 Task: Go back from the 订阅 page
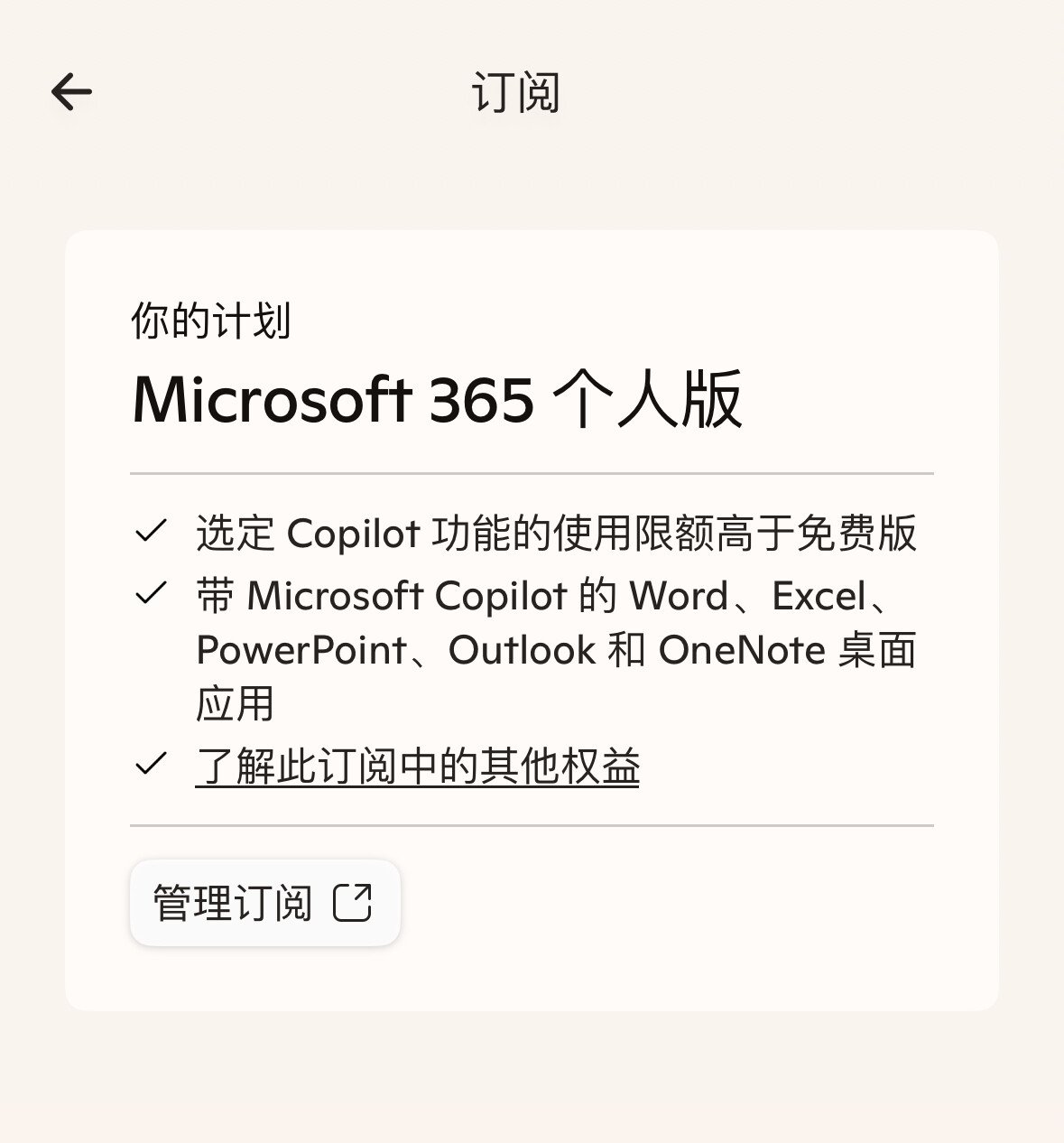[x=72, y=92]
